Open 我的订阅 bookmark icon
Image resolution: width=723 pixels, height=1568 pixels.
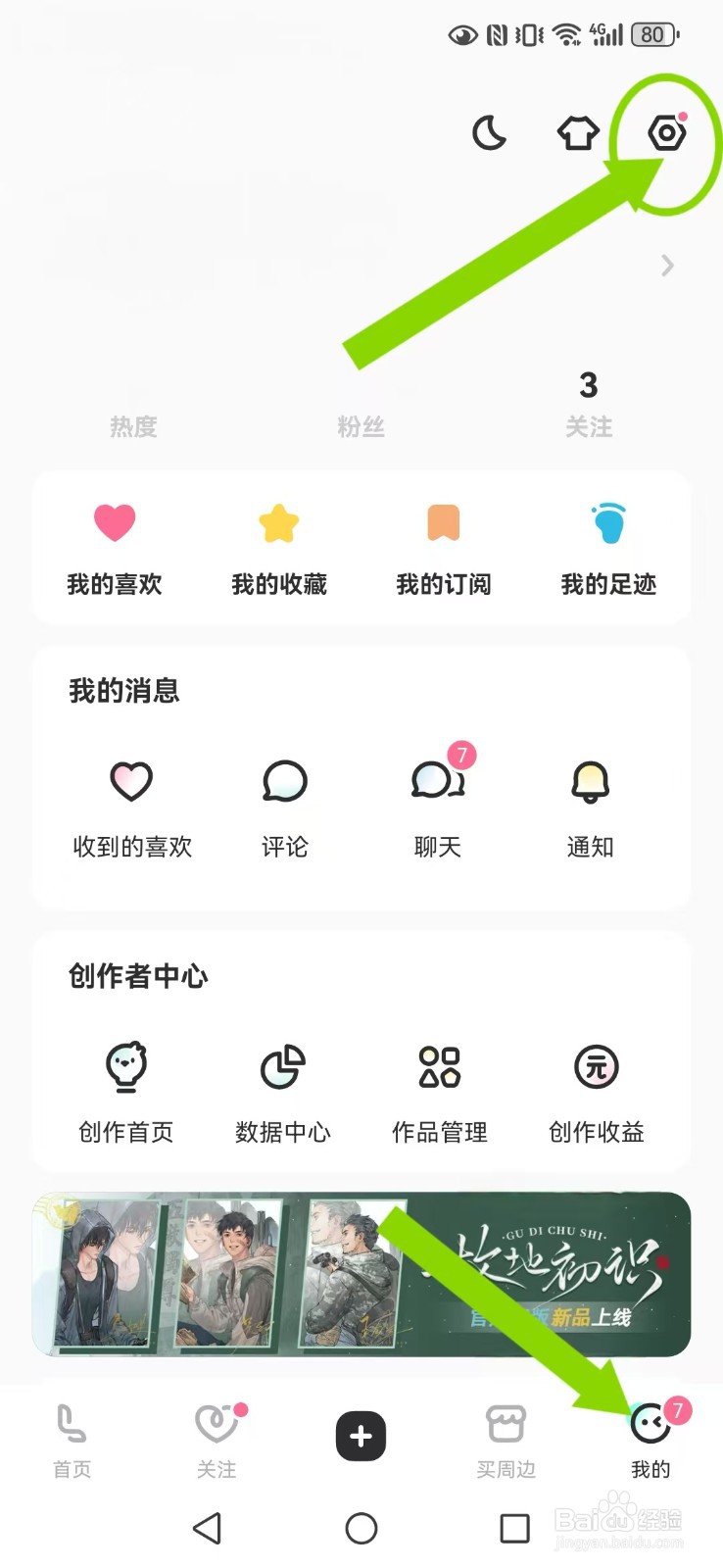point(442,522)
